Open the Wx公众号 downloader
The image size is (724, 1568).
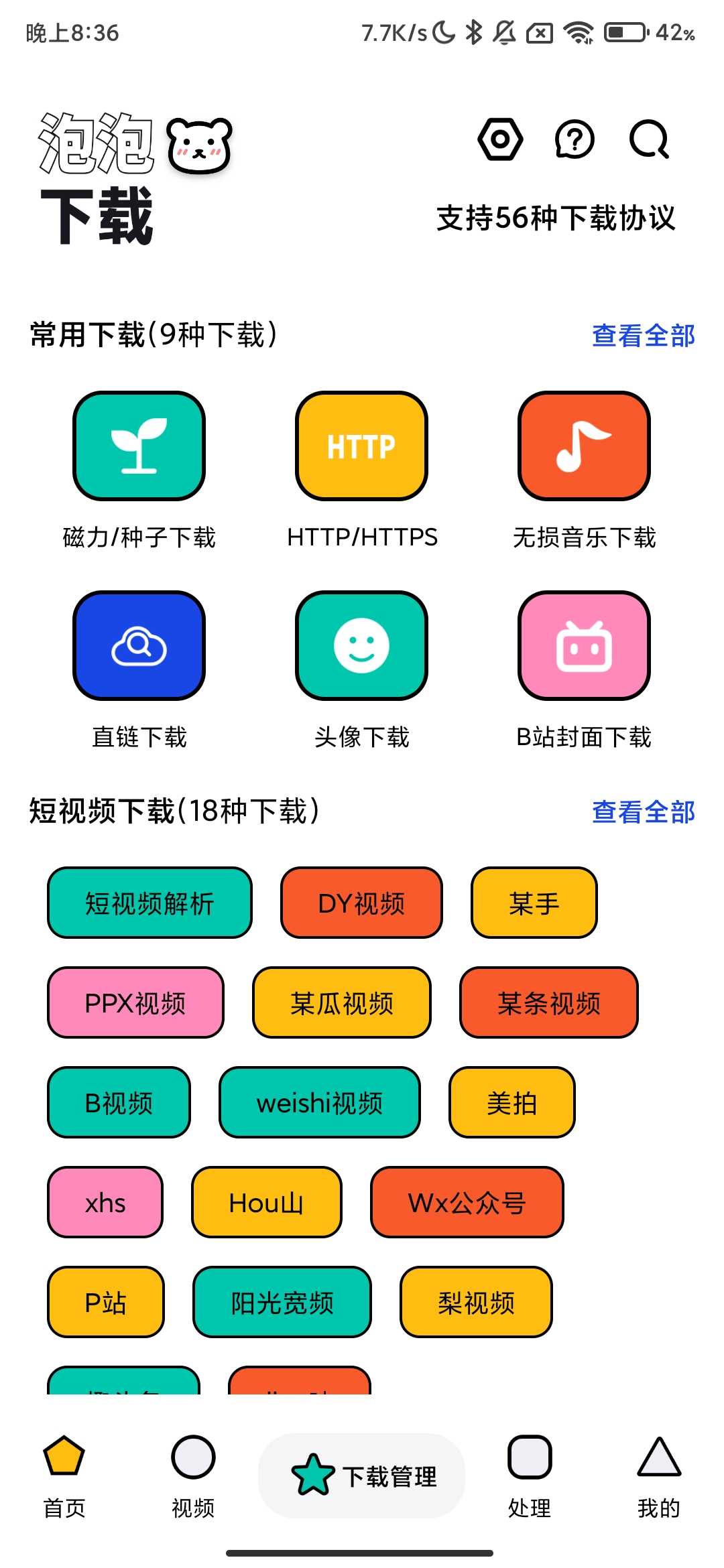[467, 1203]
